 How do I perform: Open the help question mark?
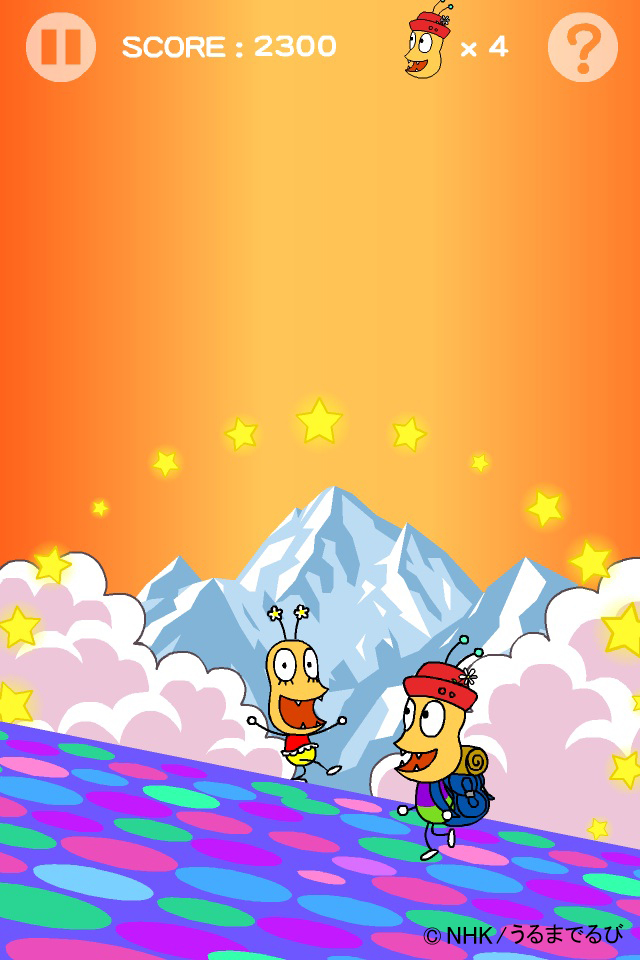click(x=582, y=47)
